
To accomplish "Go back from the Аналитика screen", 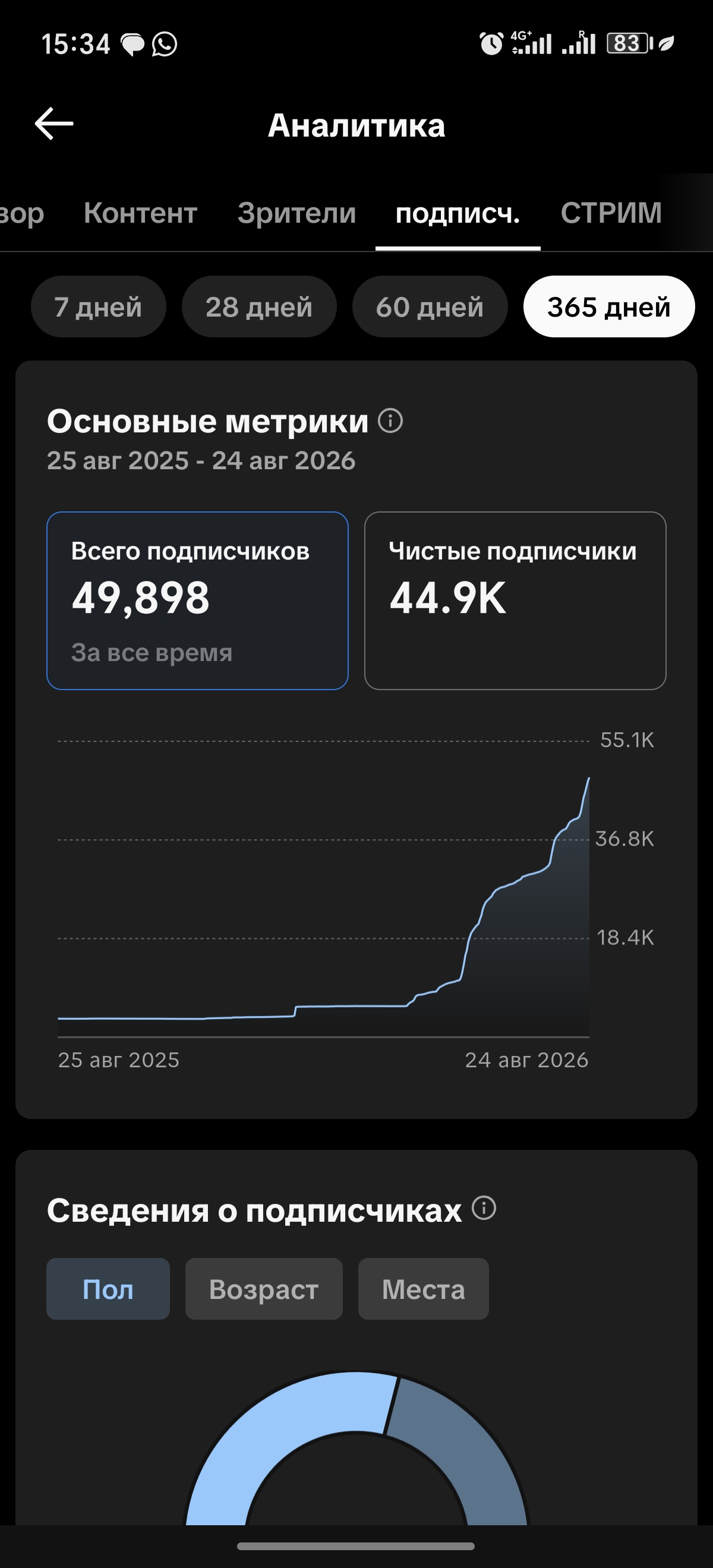I will pos(53,124).
